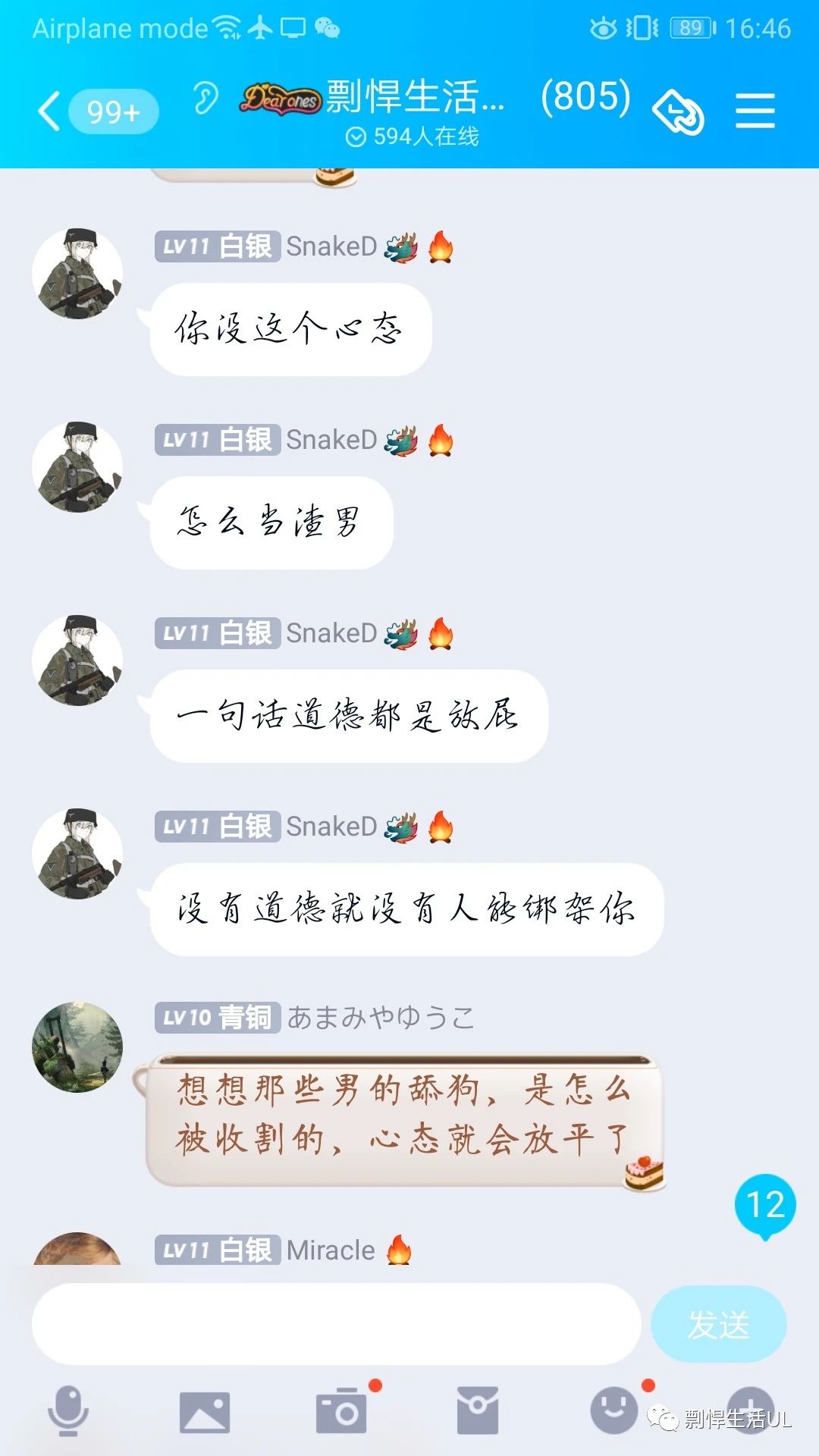Image resolution: width=819 pixels, height=1456 pixels.
Task: Pick a picture from gallery
Action: (x=205, y=1412)
